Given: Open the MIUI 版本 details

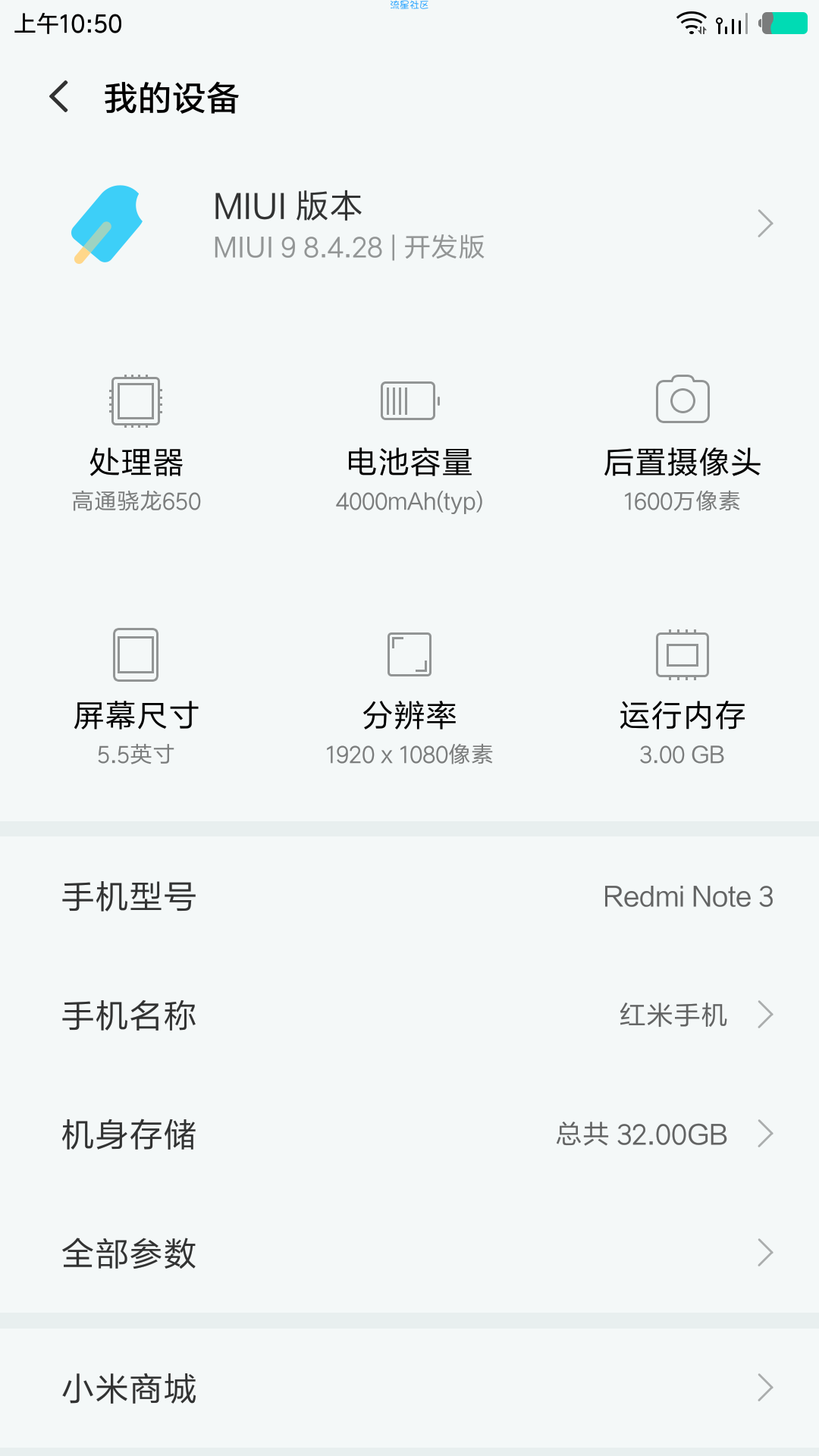Looking at the screenshot, I should coord(409,224).
